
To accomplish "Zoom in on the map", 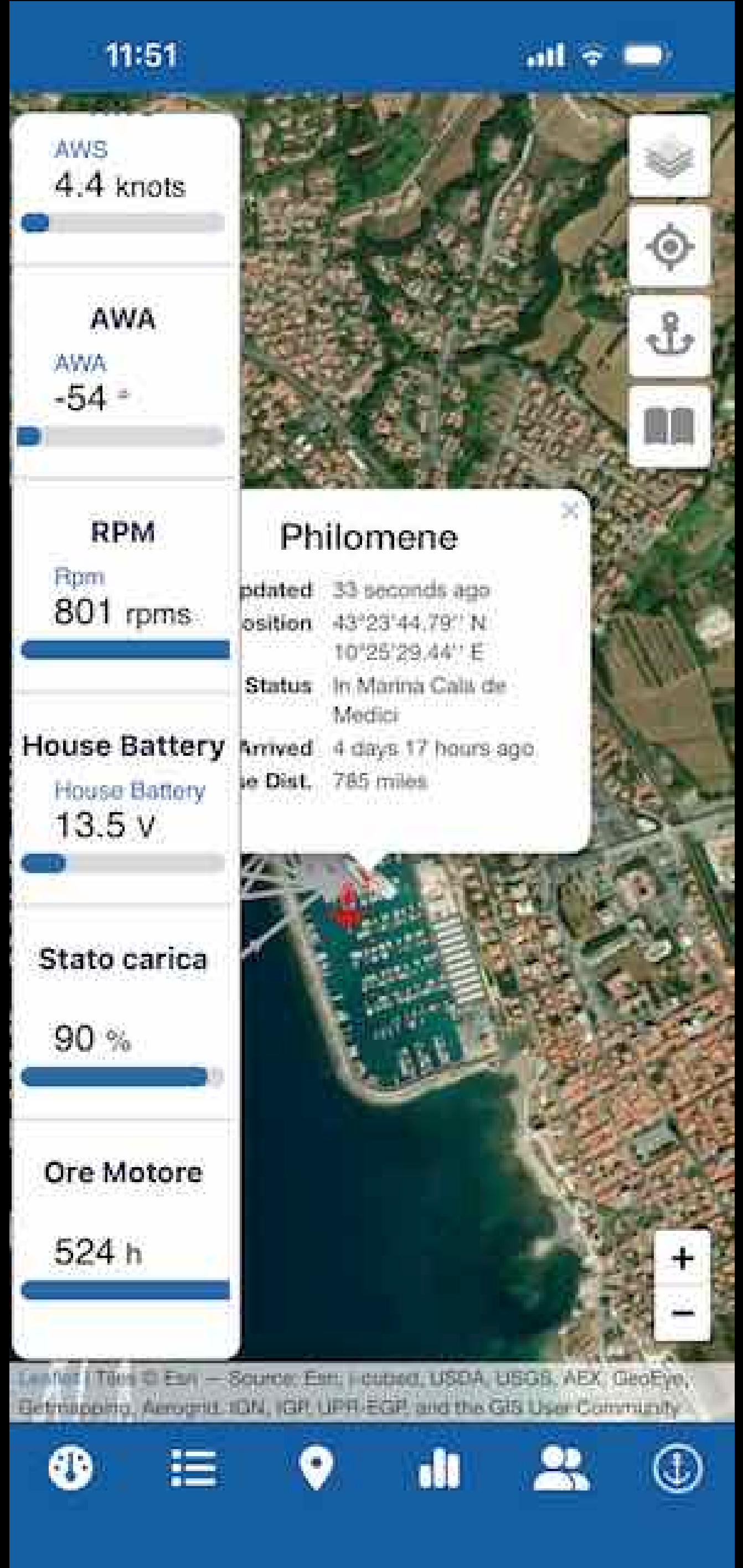I will [682, 1258].
